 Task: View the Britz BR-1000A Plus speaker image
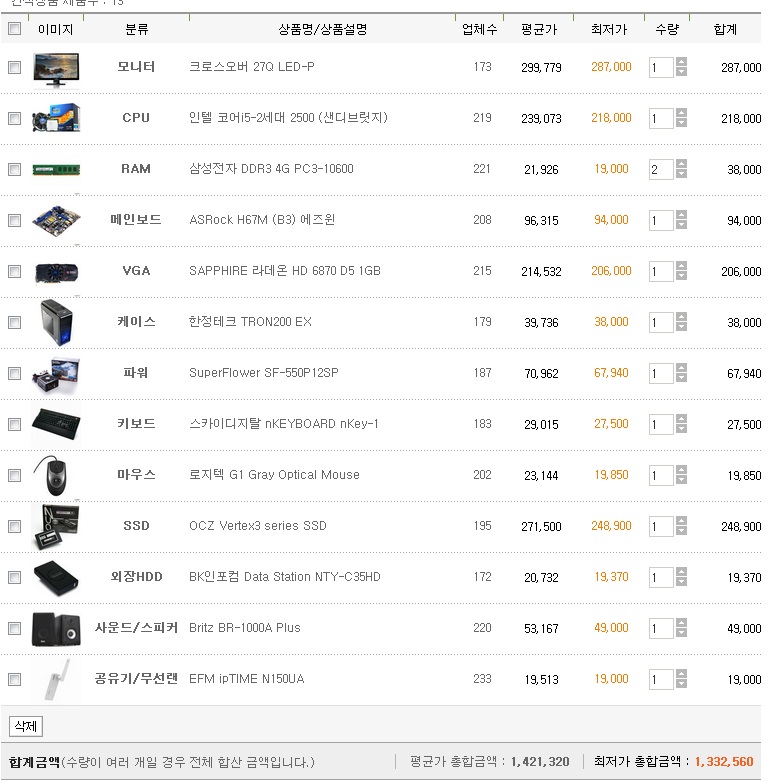56,628
